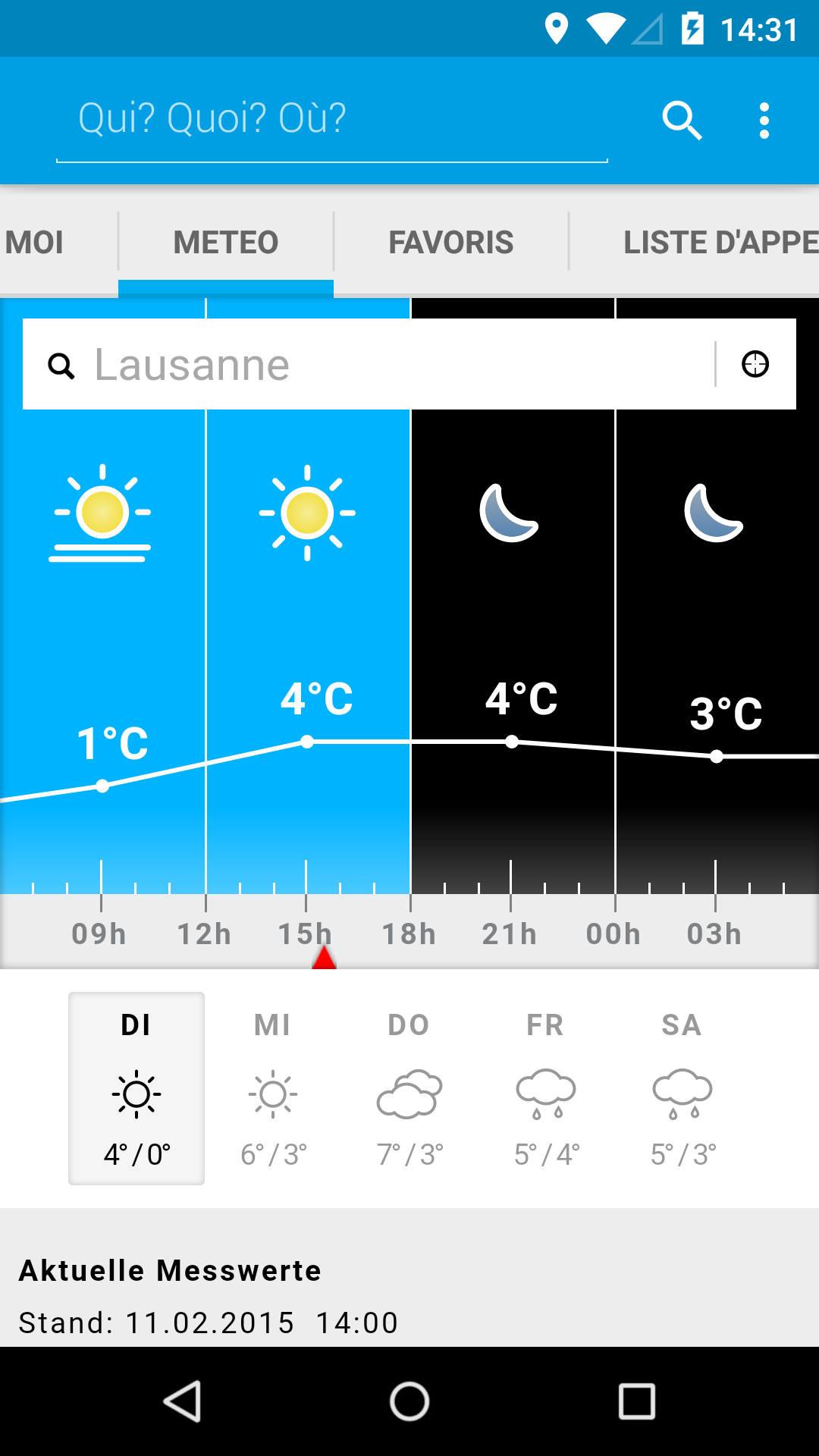
Task: Click the Lausanne location input field
Action: 341,365
